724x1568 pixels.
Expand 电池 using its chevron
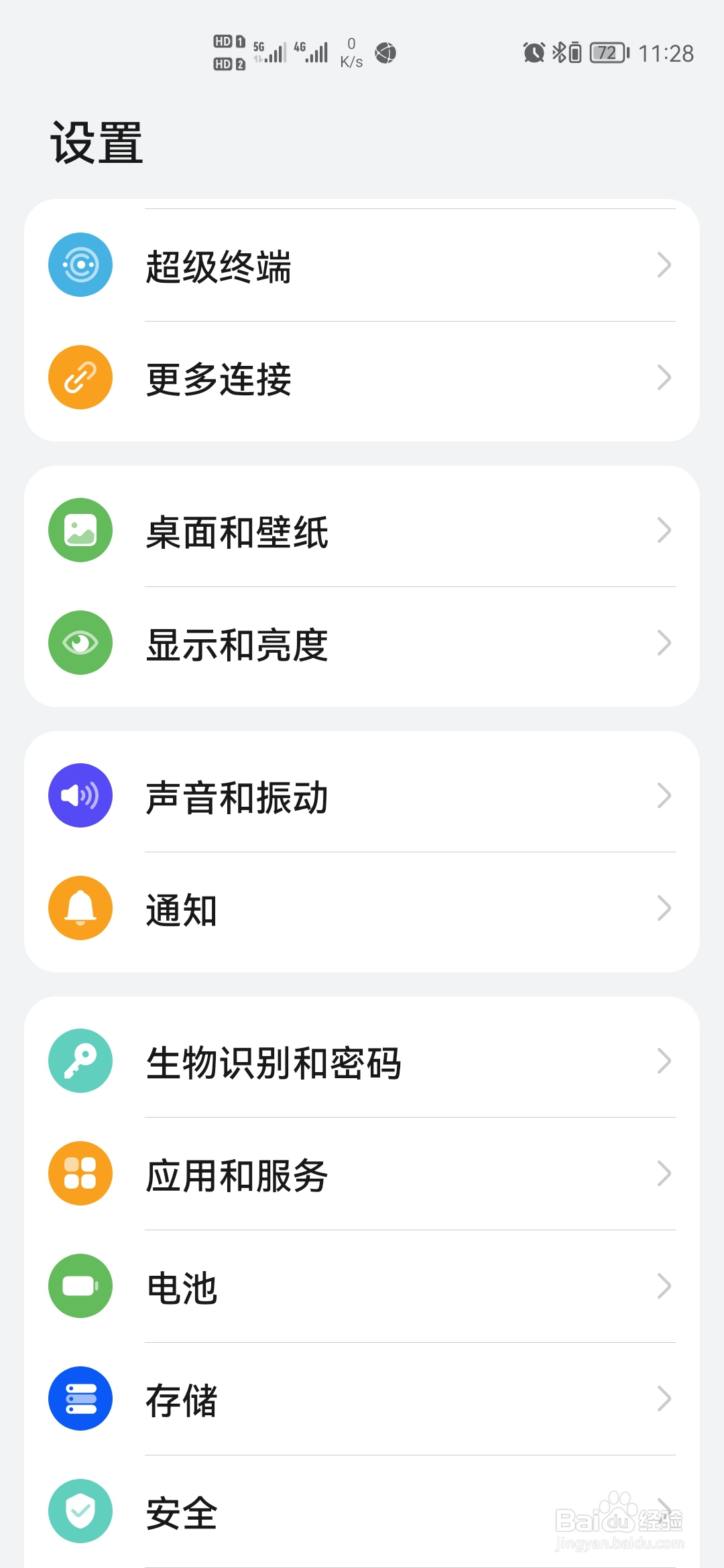pyautogui.click(x=664, y=1287)
